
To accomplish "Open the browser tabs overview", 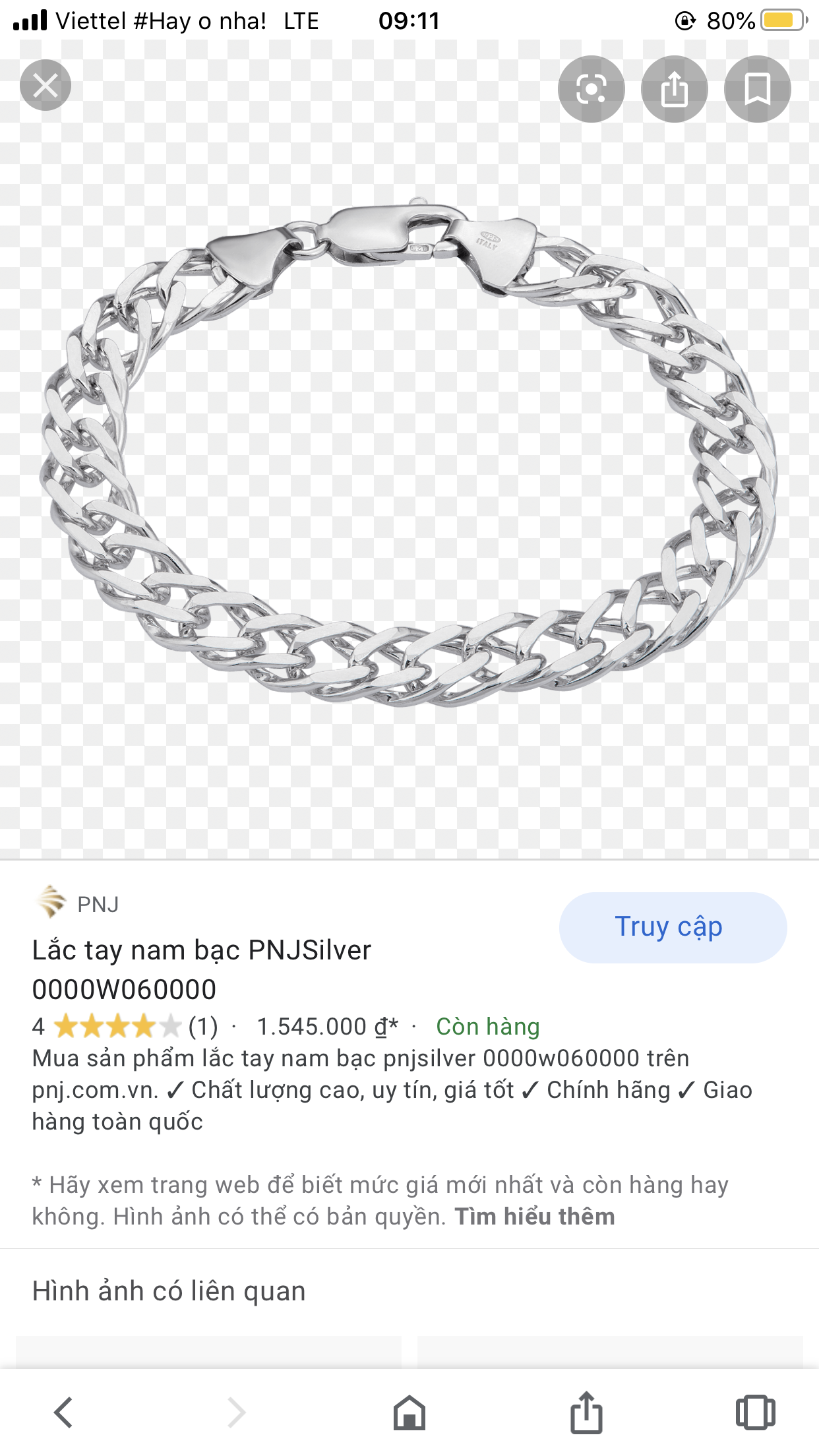I will click(755, 1412).
